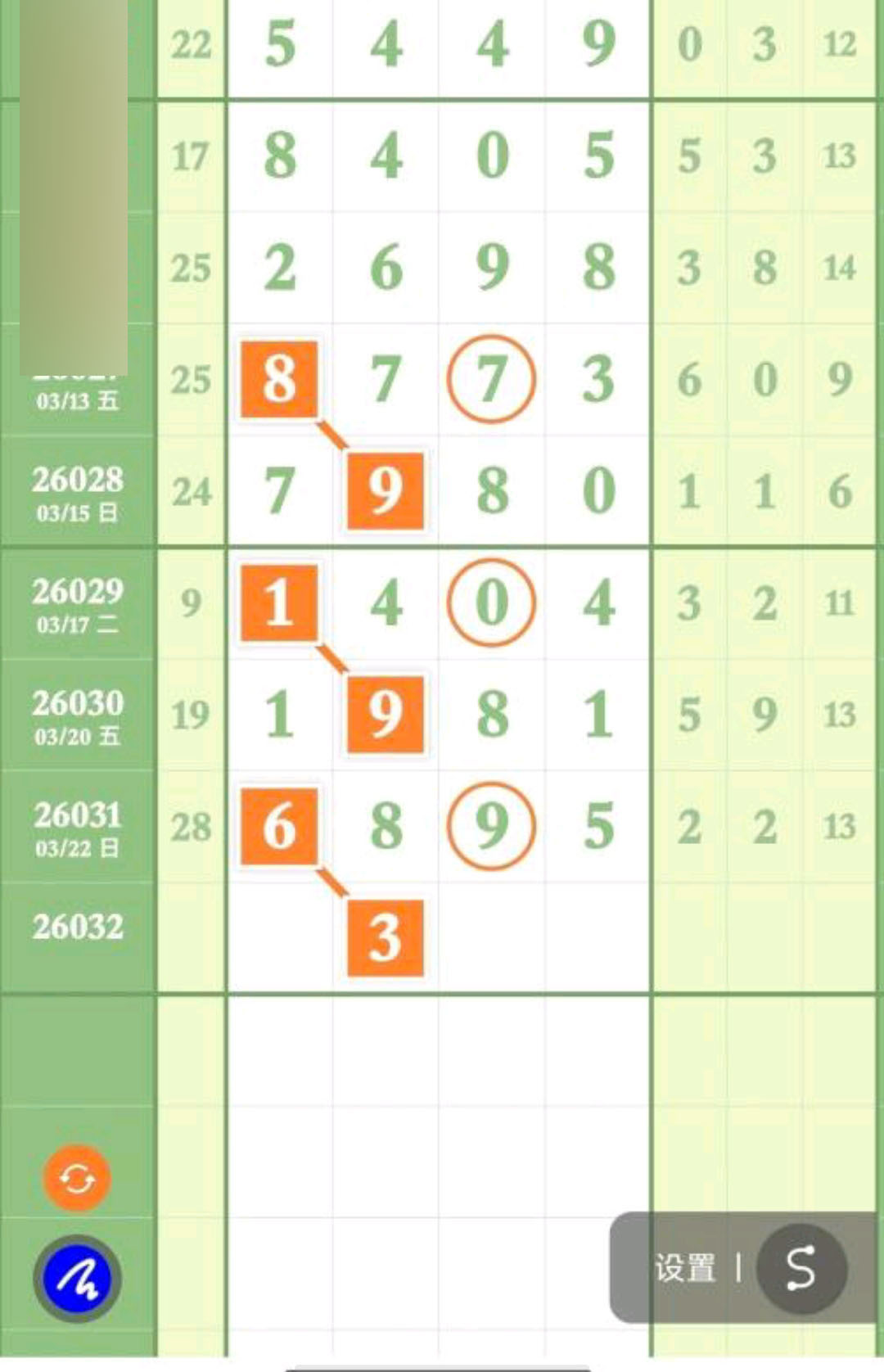The height and width of the screenshot is (1372, 884).
Task: Open 设置 settings
Action: pos(684,1268)
